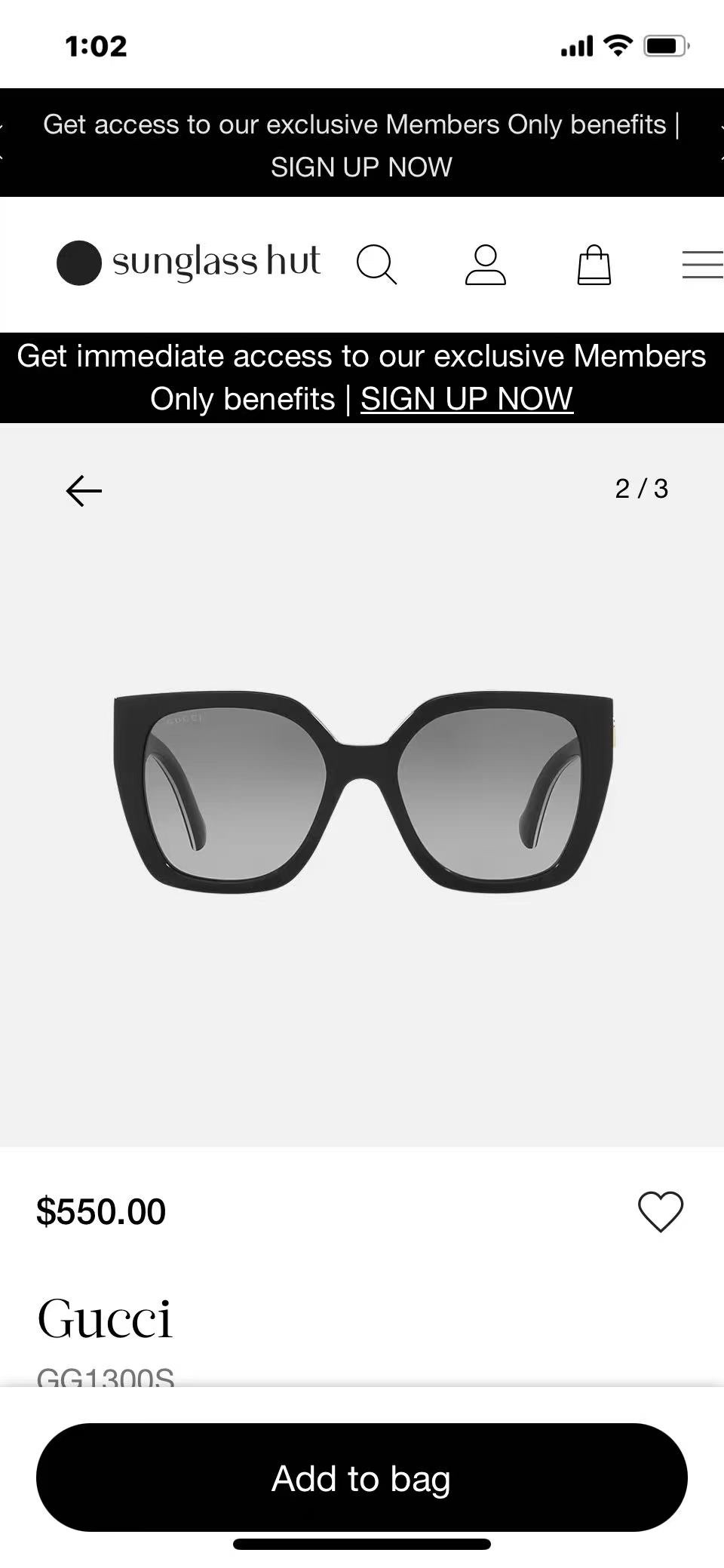Open the account profile icon

(486, 265)
